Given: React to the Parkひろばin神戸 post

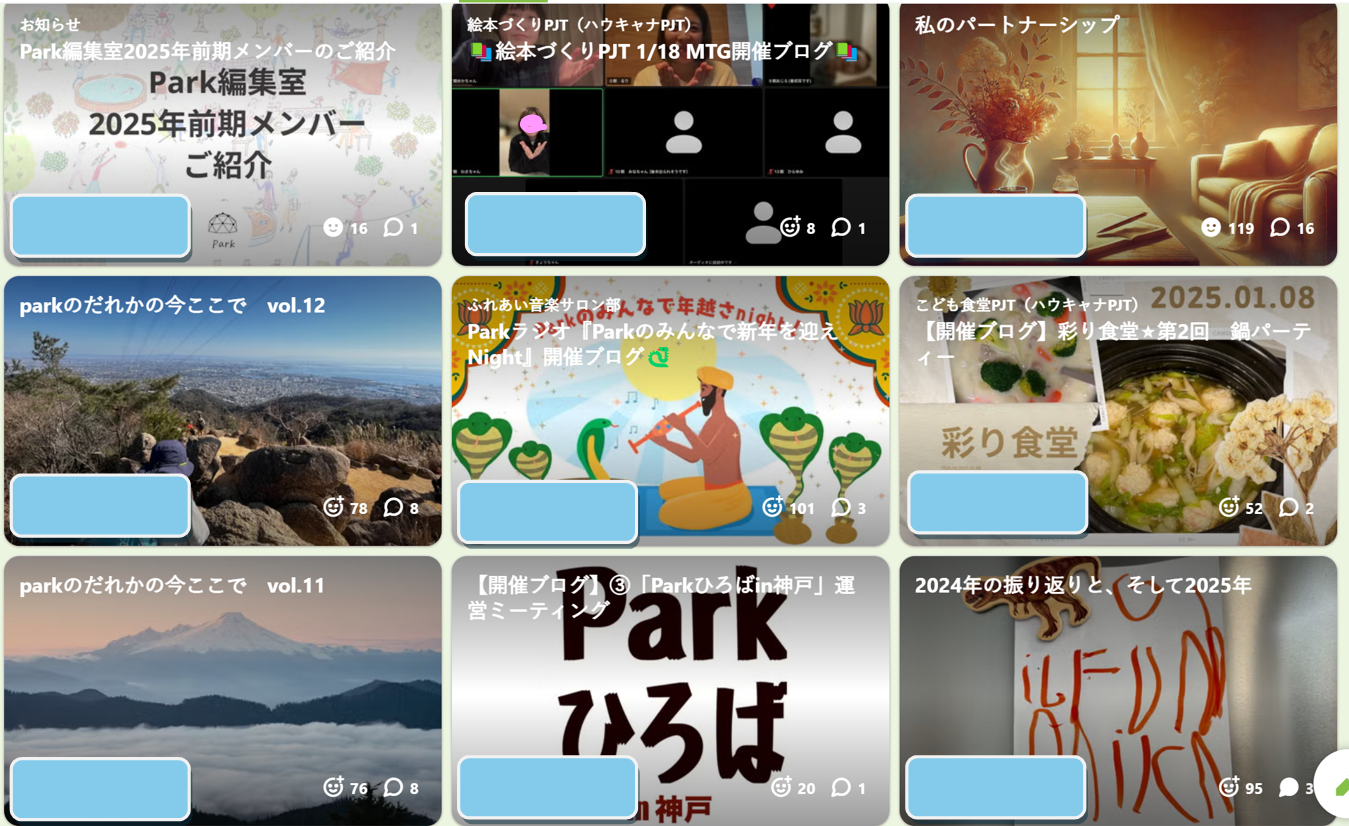Looking at the screenshot, I should coord(781,787).
